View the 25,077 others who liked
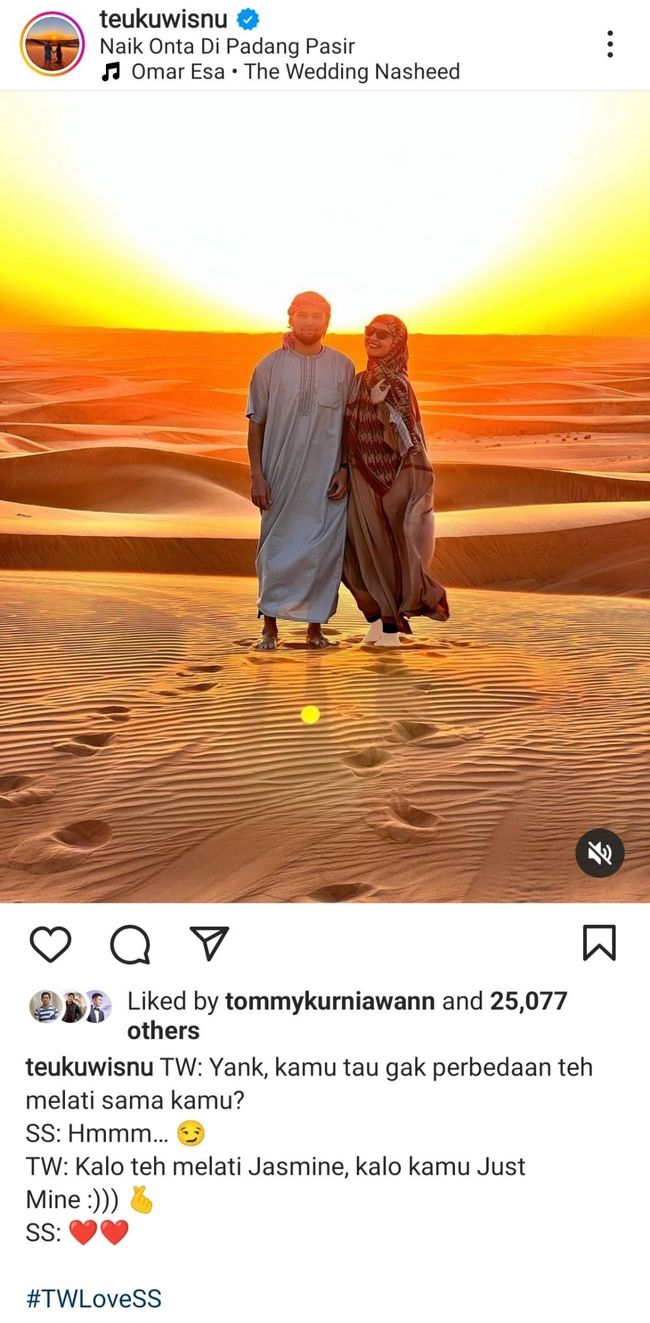 [x=347, y=1016]
